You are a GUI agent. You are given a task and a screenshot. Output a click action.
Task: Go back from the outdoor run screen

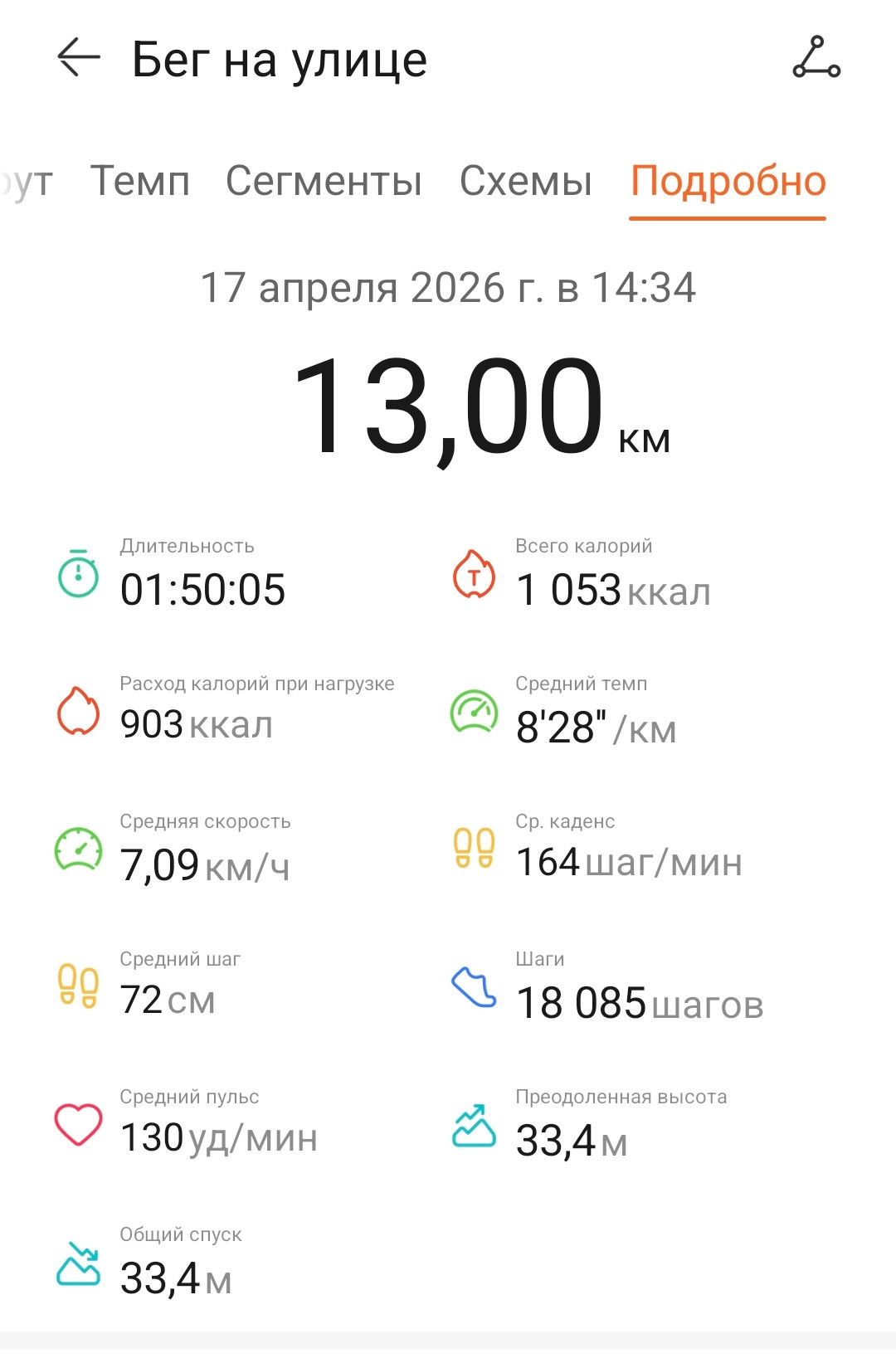[x=79, y=58]
